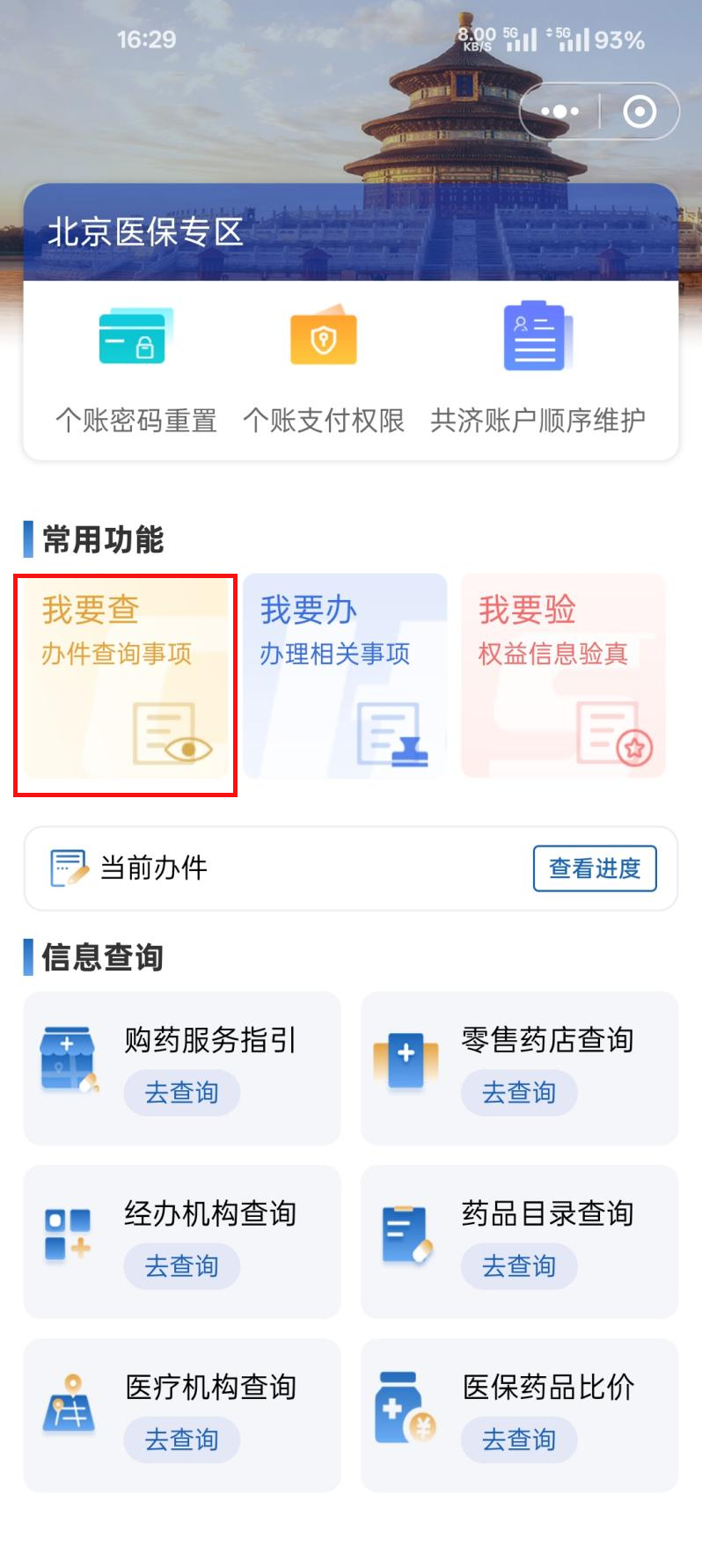Click the 当前办件 document icon
The width and height of the screenshot is (702, 1568).
69,868
